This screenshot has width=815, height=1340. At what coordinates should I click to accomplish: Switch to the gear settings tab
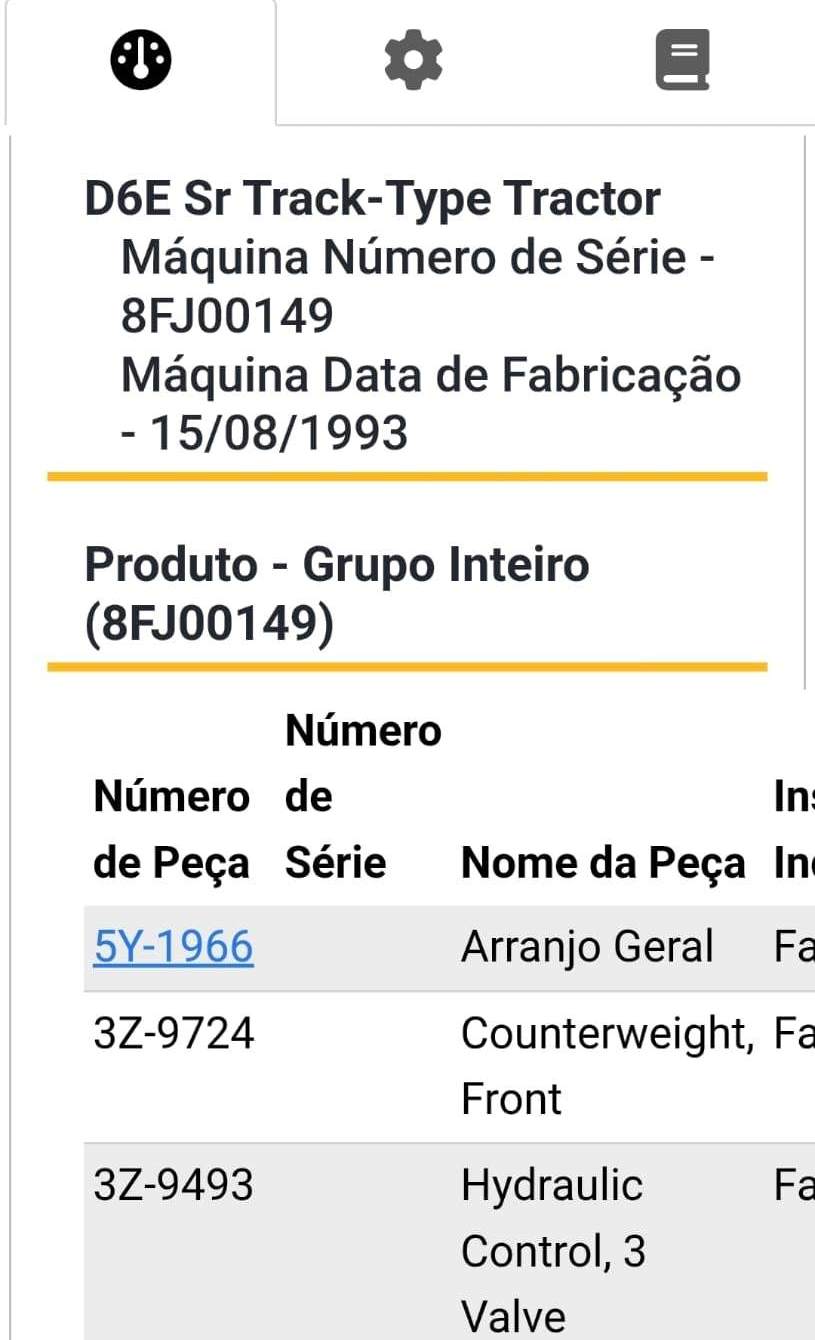point(413,60)
